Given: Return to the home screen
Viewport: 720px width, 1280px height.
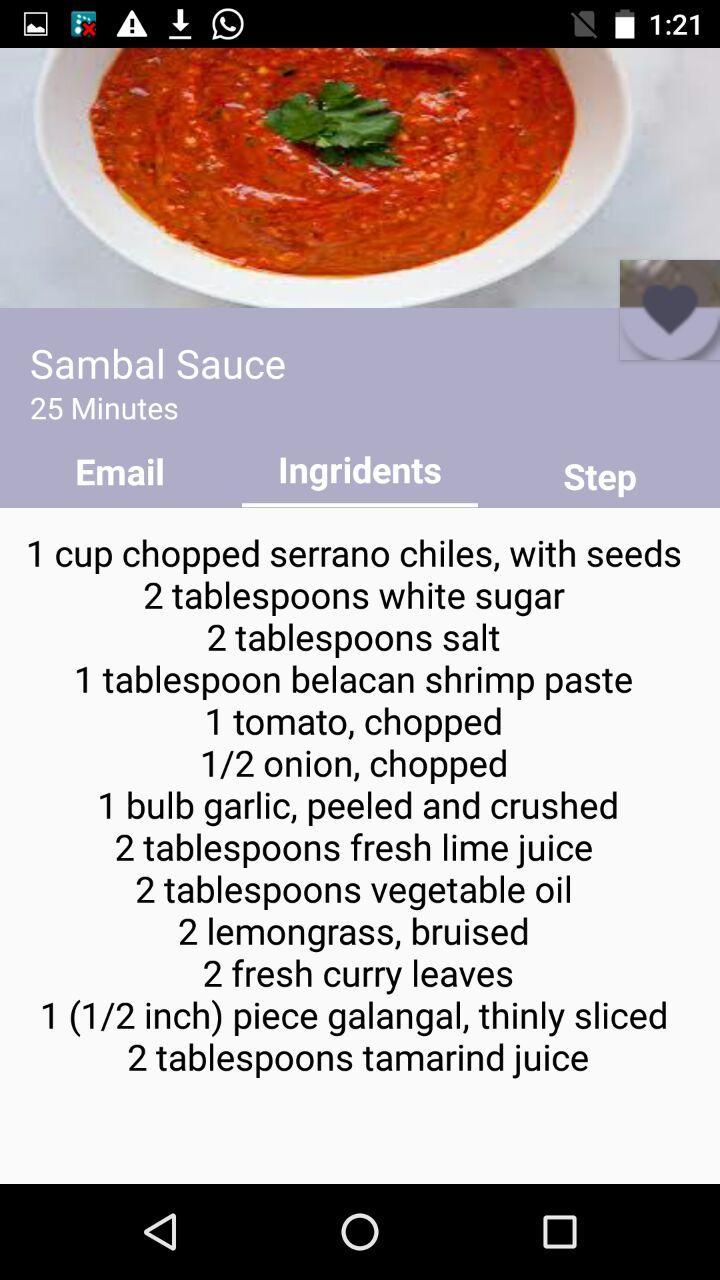Looking at the screenshot, I should point(360,1232).
